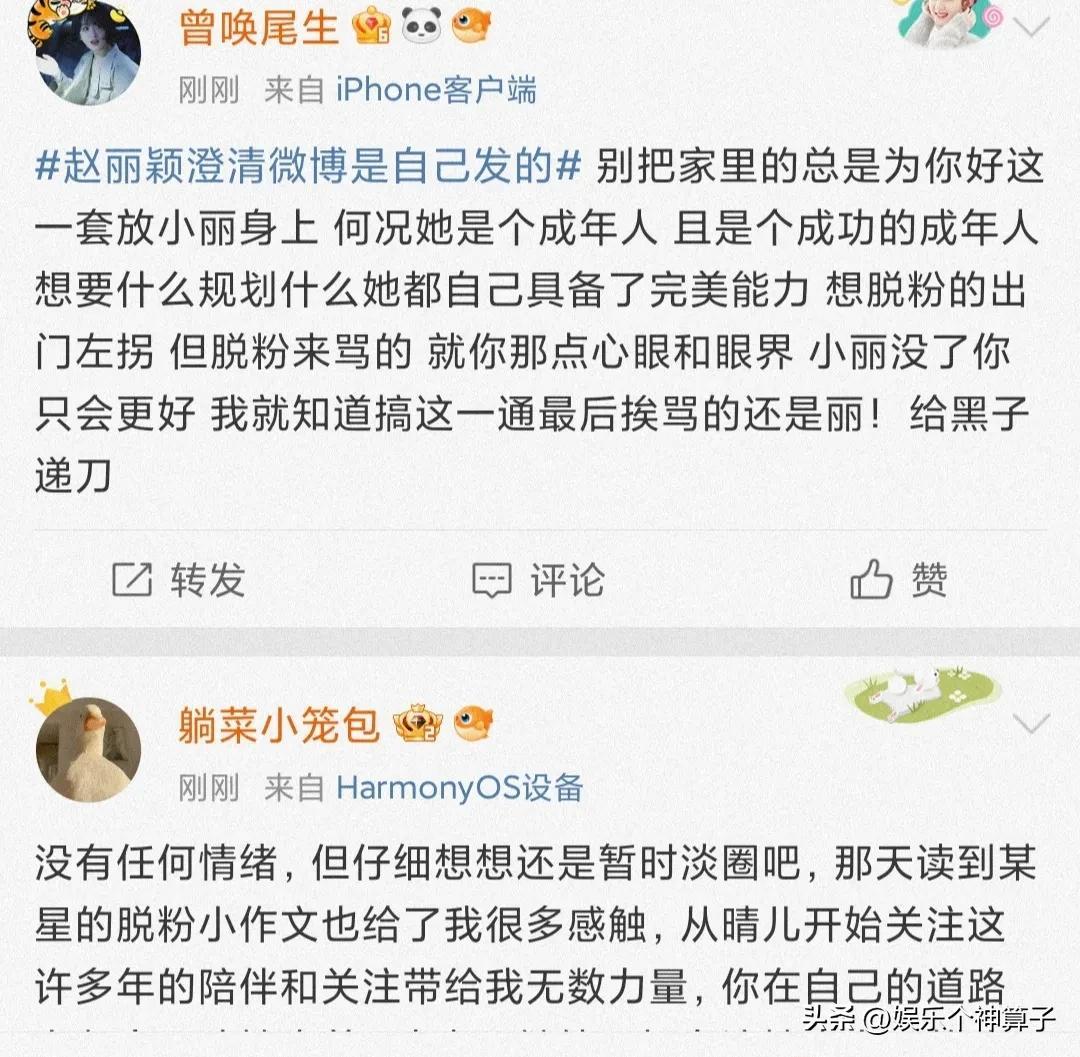Viewport: 1080px width, 1057px height.
Task: Repost 曾唤尾生's post
Action: click(x=178, y=580)
